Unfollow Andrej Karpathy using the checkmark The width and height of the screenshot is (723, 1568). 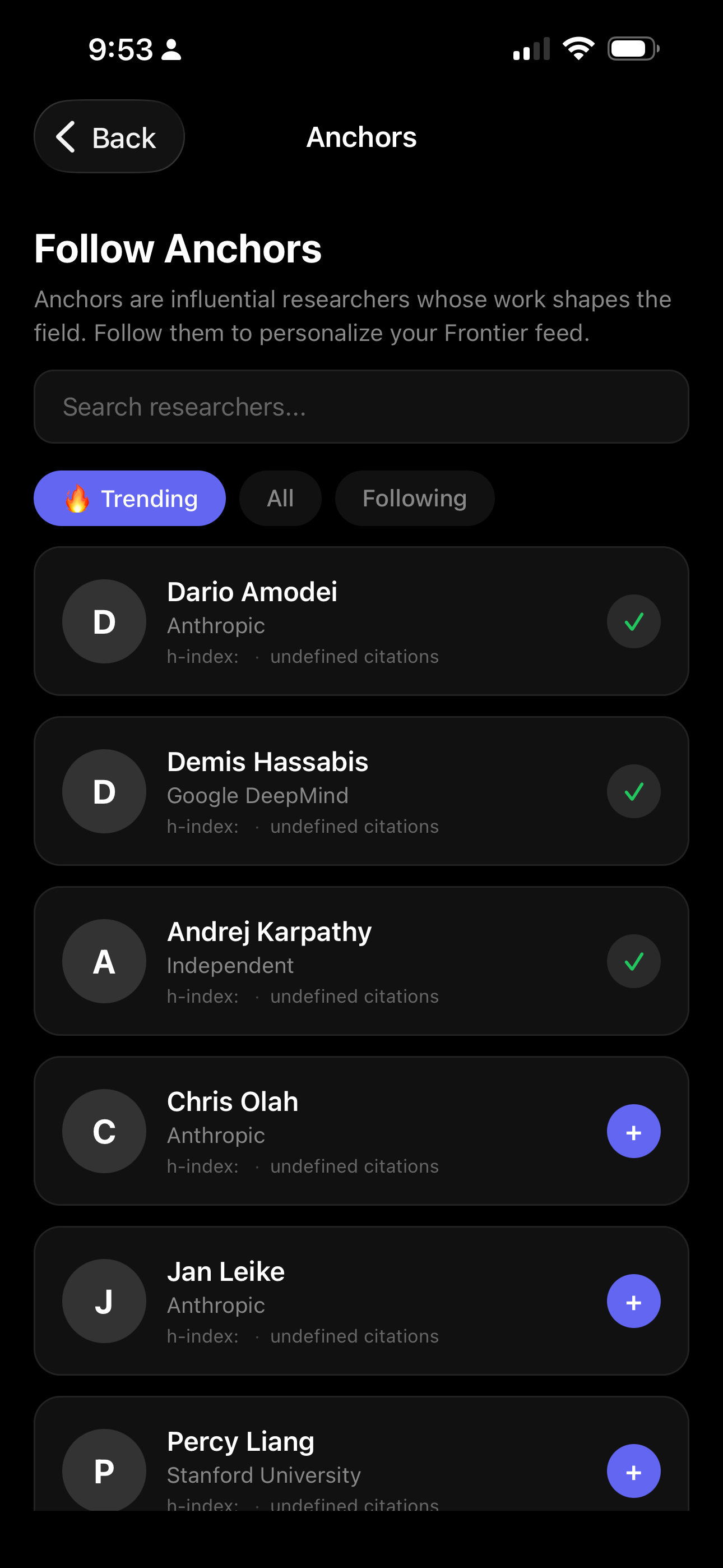point(633,961)
